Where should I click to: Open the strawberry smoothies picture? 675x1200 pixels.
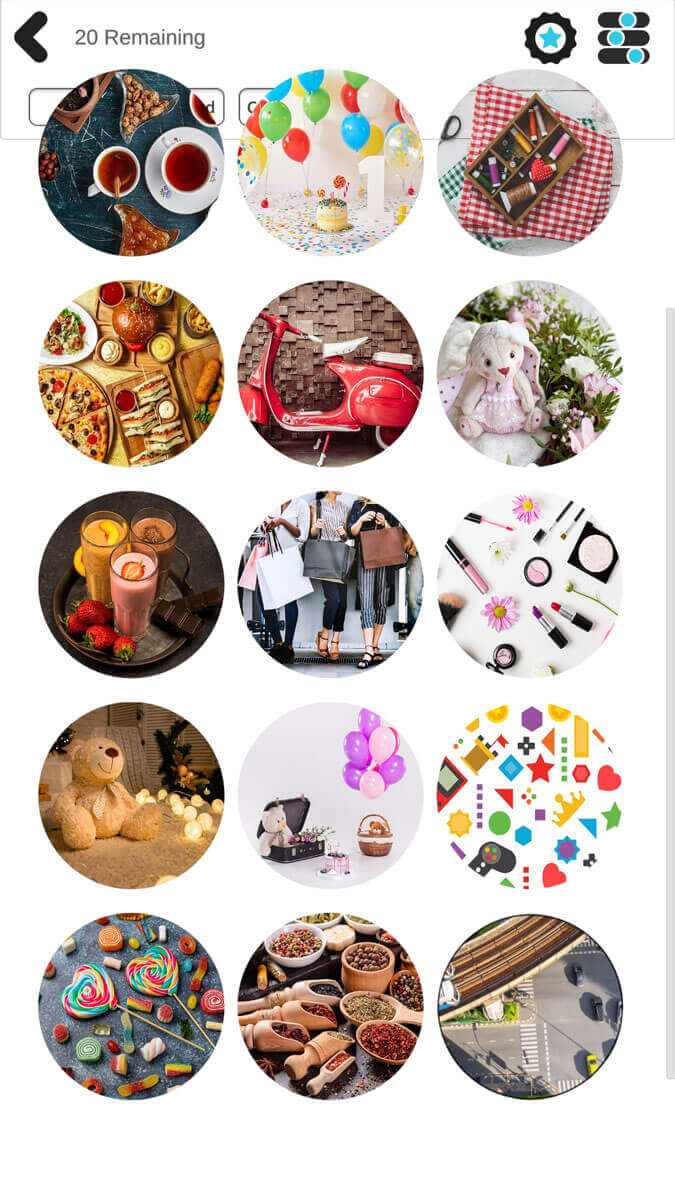pyautogui.click(x=131, y=584)
